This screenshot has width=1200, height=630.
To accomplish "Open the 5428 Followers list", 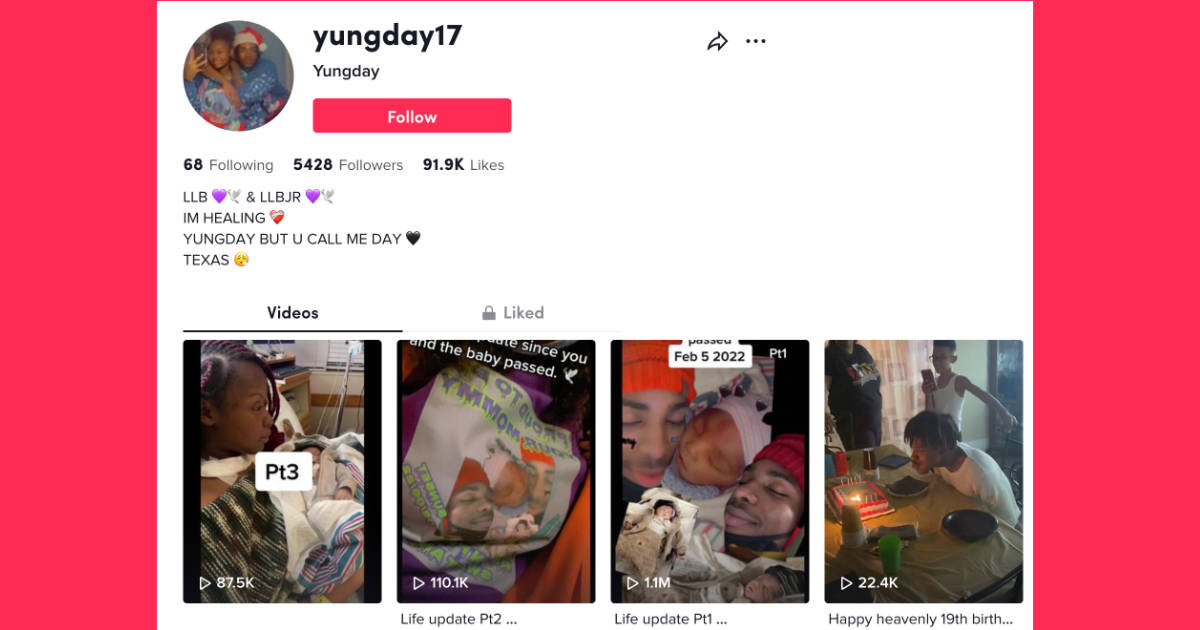I will (348, 165).
